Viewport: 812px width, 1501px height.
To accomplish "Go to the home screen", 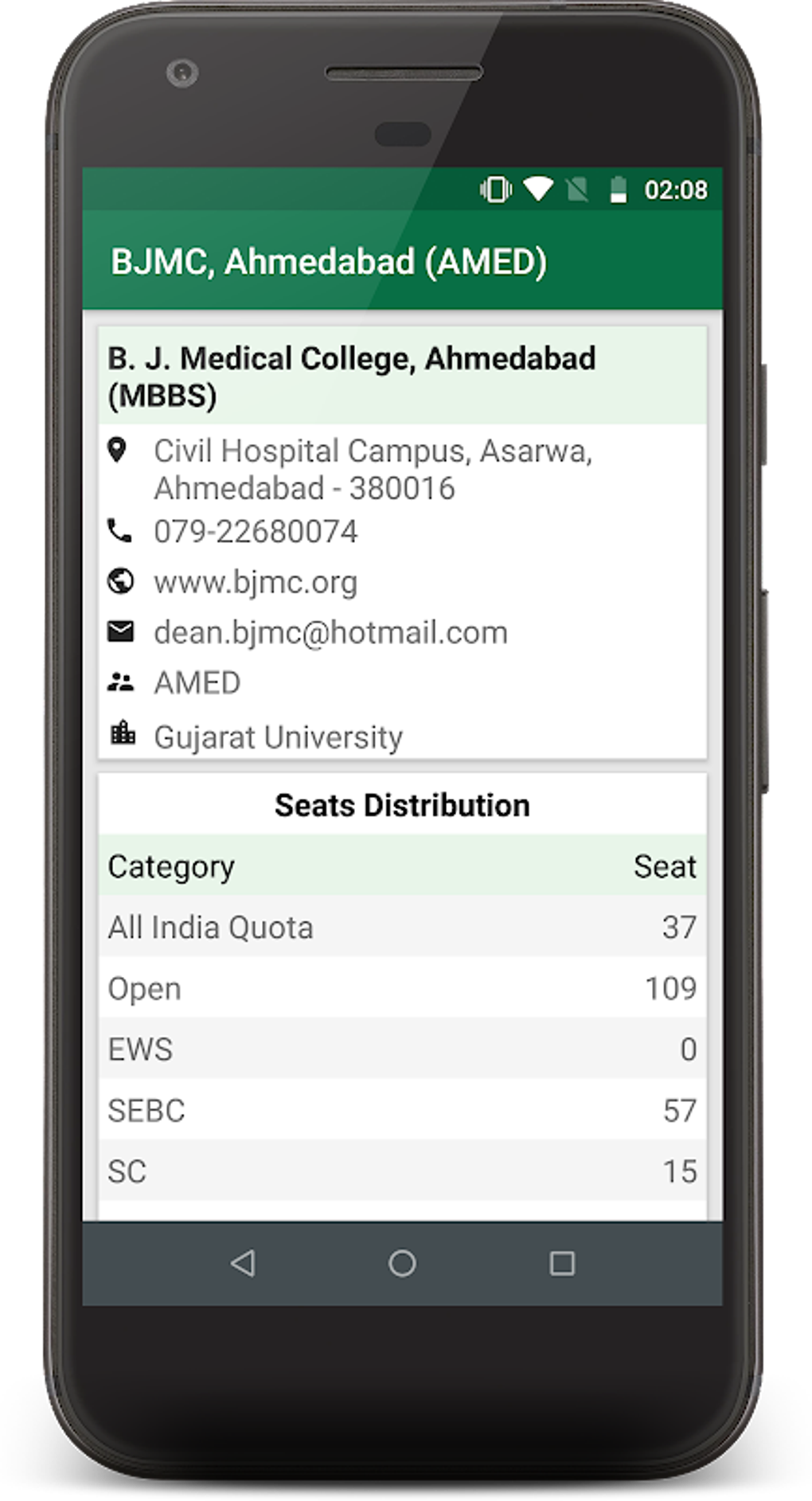I will pyautogui.click(x=402, y=1263).
